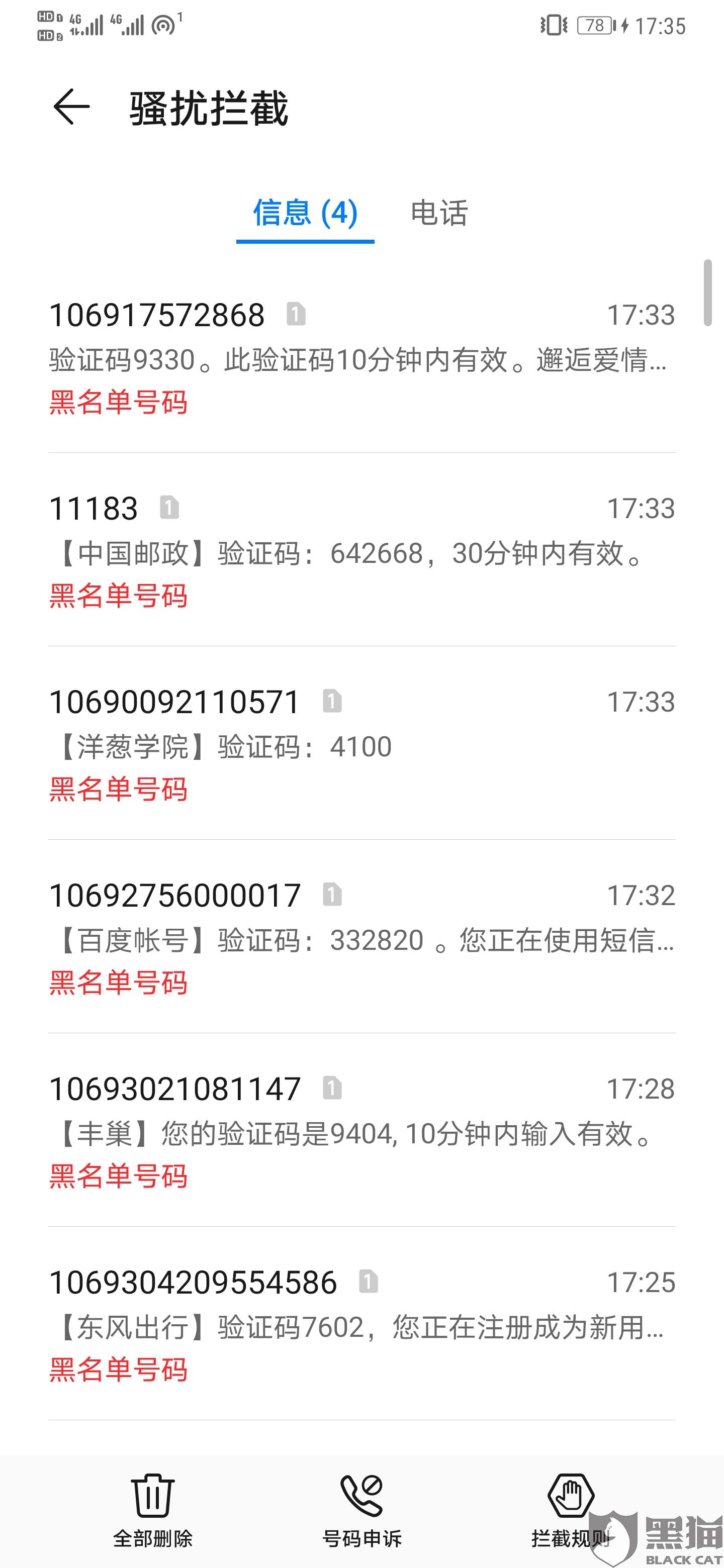This screenshot has width=724, height=1568.
Task: Open the 百度帐号 verification message
Action: point(361,939)
